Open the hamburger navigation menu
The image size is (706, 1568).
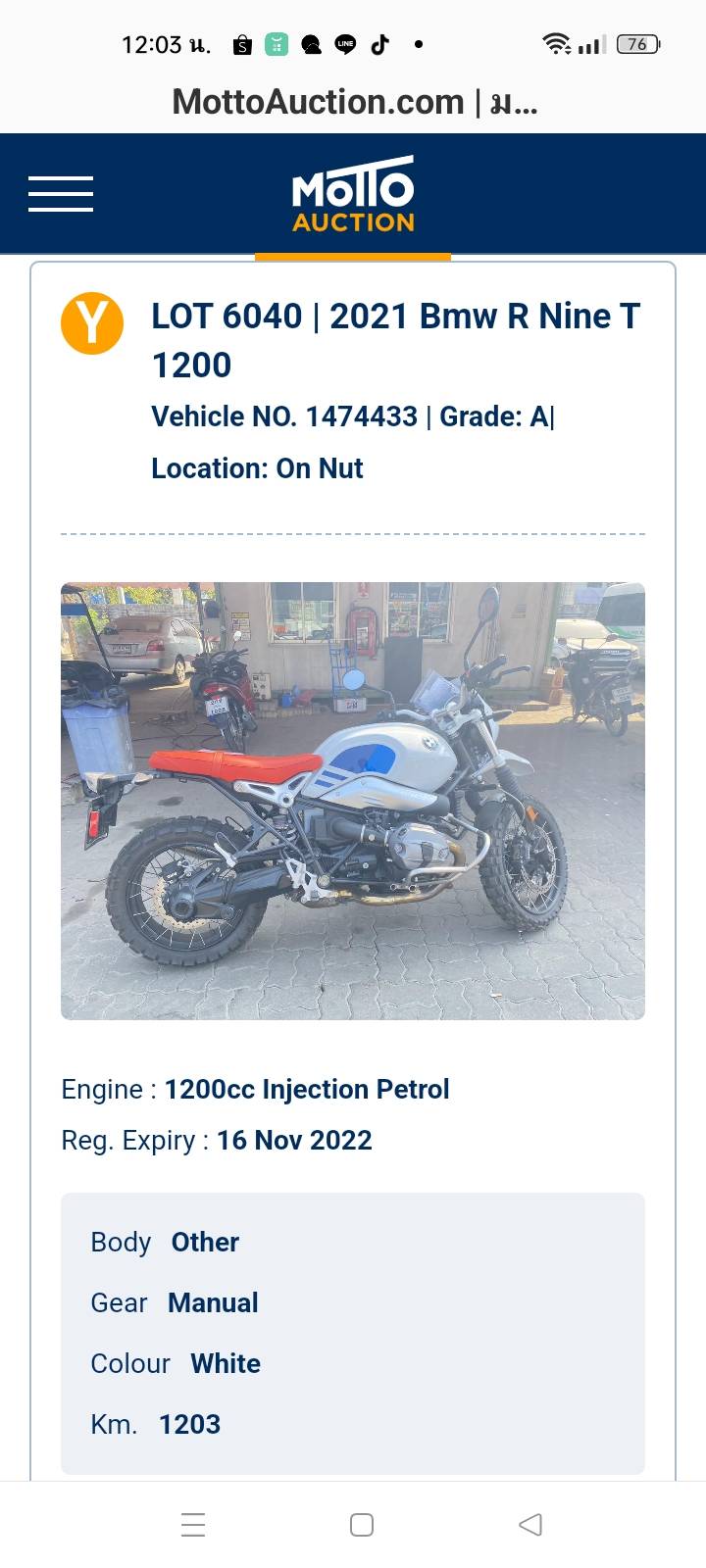point(61,194)
